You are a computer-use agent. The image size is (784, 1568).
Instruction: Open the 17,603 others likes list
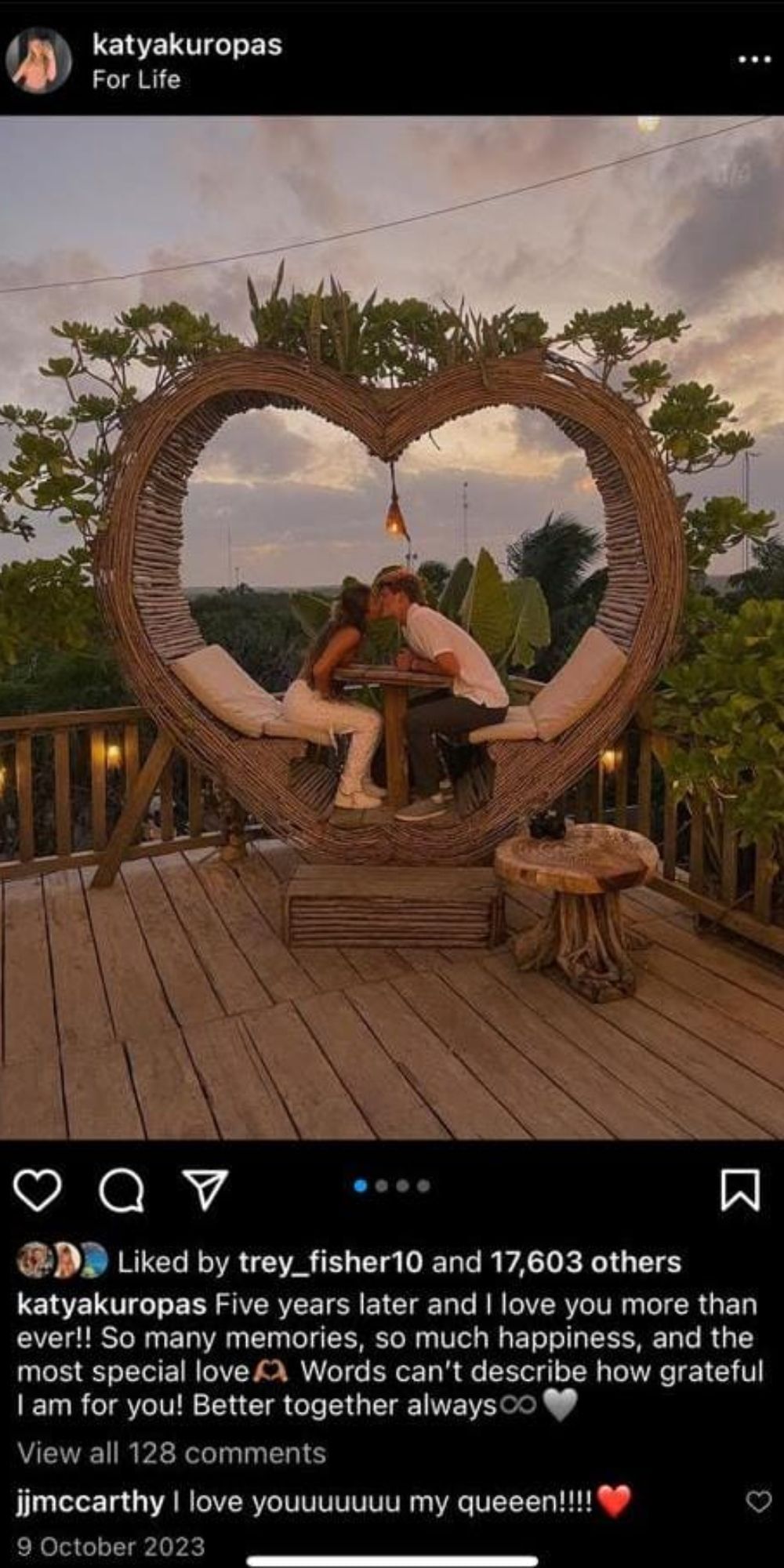coord(586,1262)
